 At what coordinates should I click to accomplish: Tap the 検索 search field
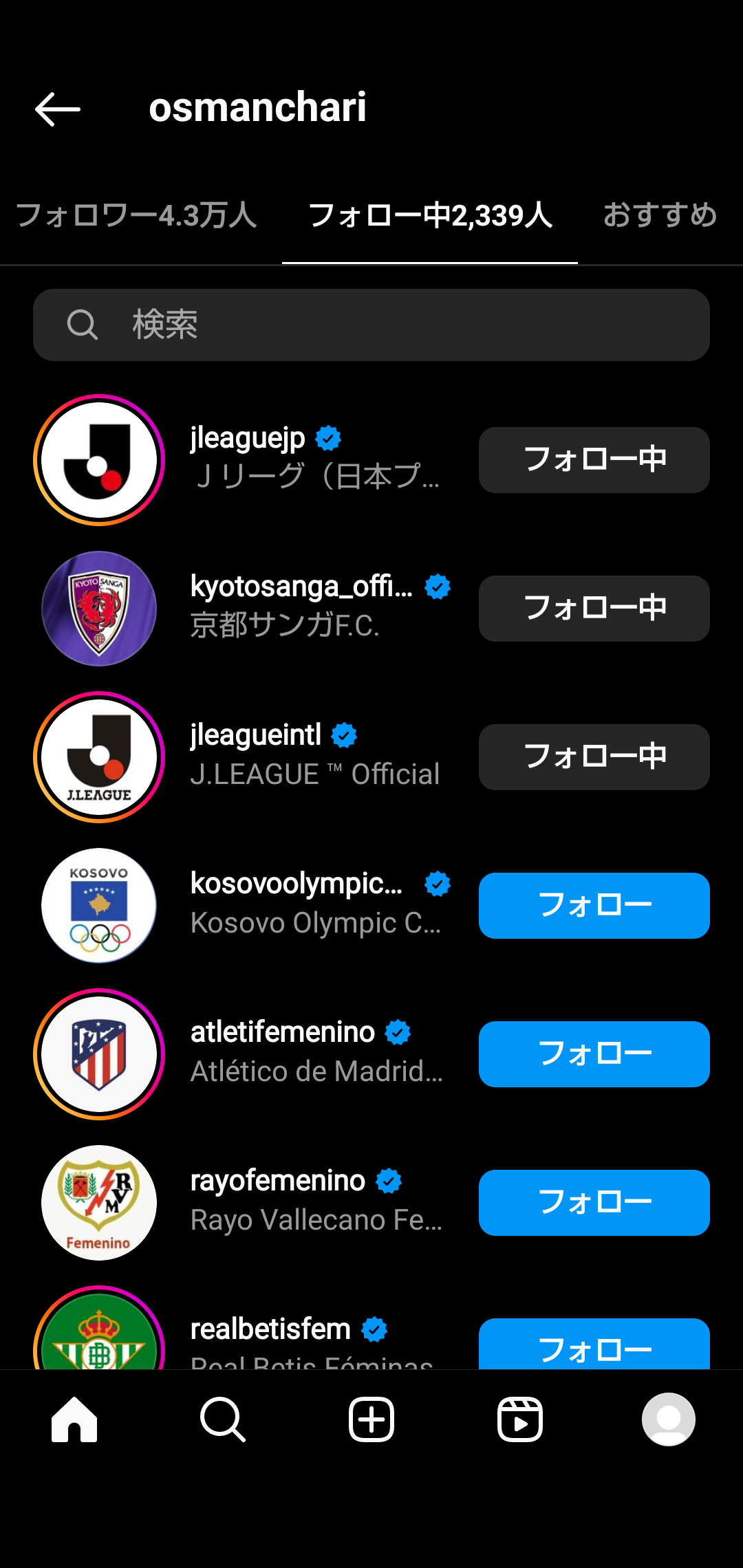tap(371, 325)
